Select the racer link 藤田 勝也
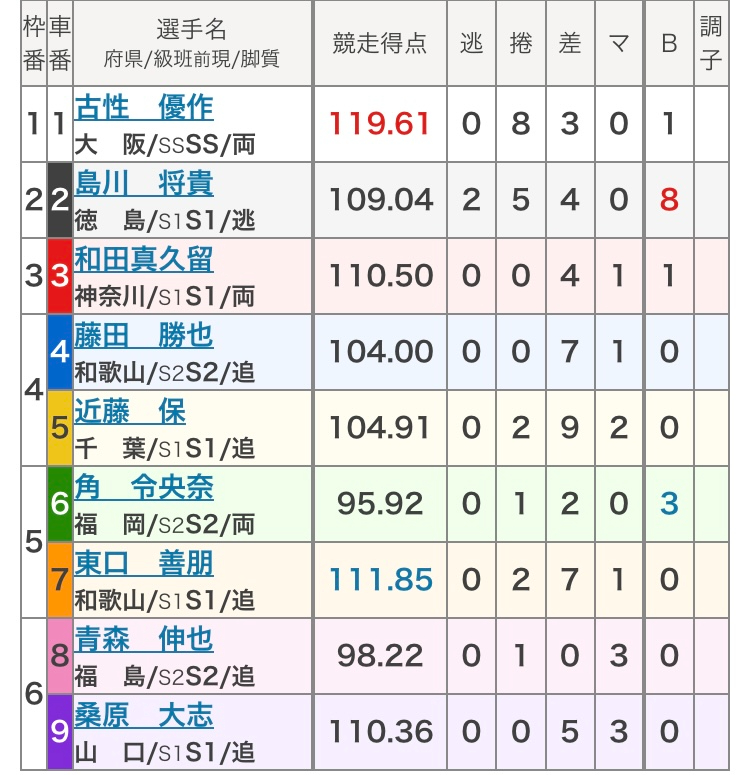 tap(143, 335)
